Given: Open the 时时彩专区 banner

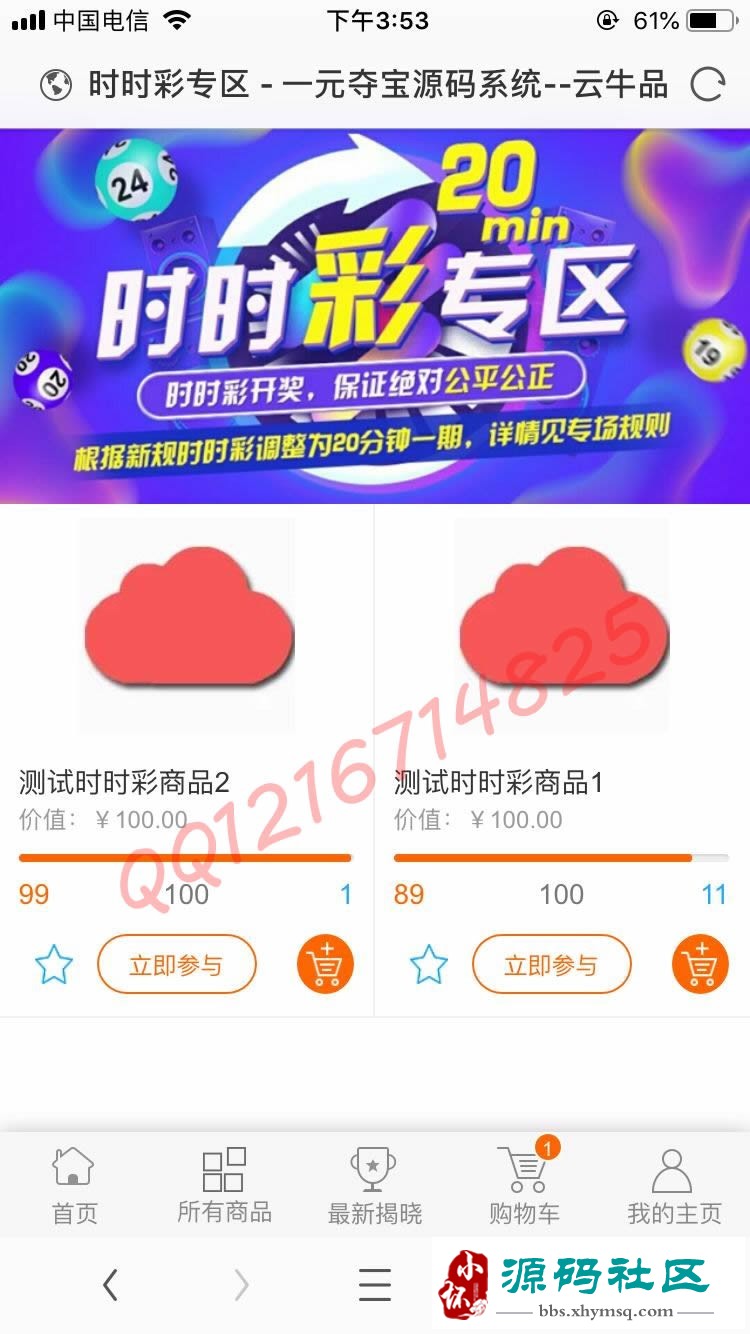Looking at the screenshot, I should point(375,315).
